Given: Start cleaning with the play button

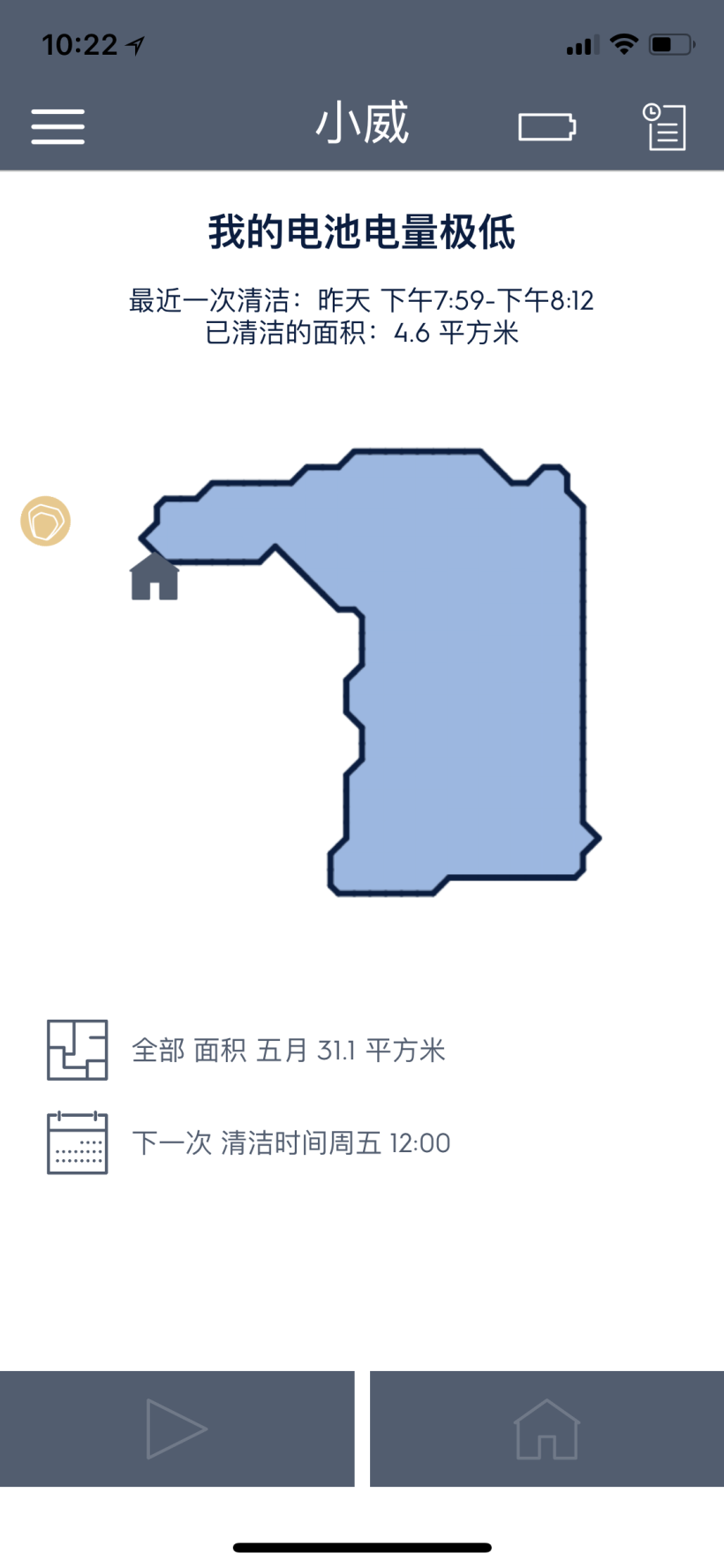Looking at the screenshot, I should point(177,1429).
